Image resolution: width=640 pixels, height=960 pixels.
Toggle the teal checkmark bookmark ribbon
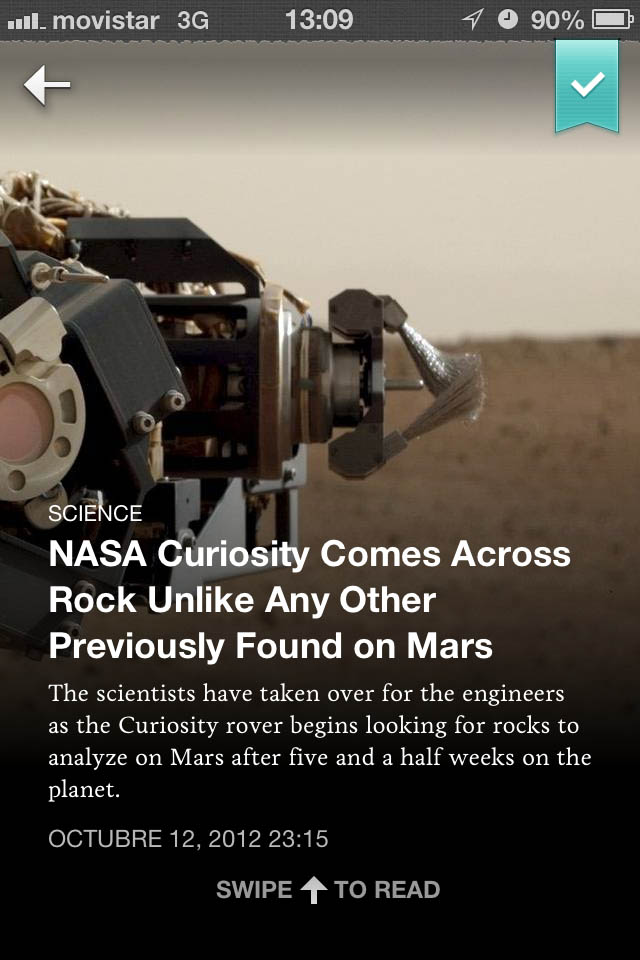coord(587,86)
